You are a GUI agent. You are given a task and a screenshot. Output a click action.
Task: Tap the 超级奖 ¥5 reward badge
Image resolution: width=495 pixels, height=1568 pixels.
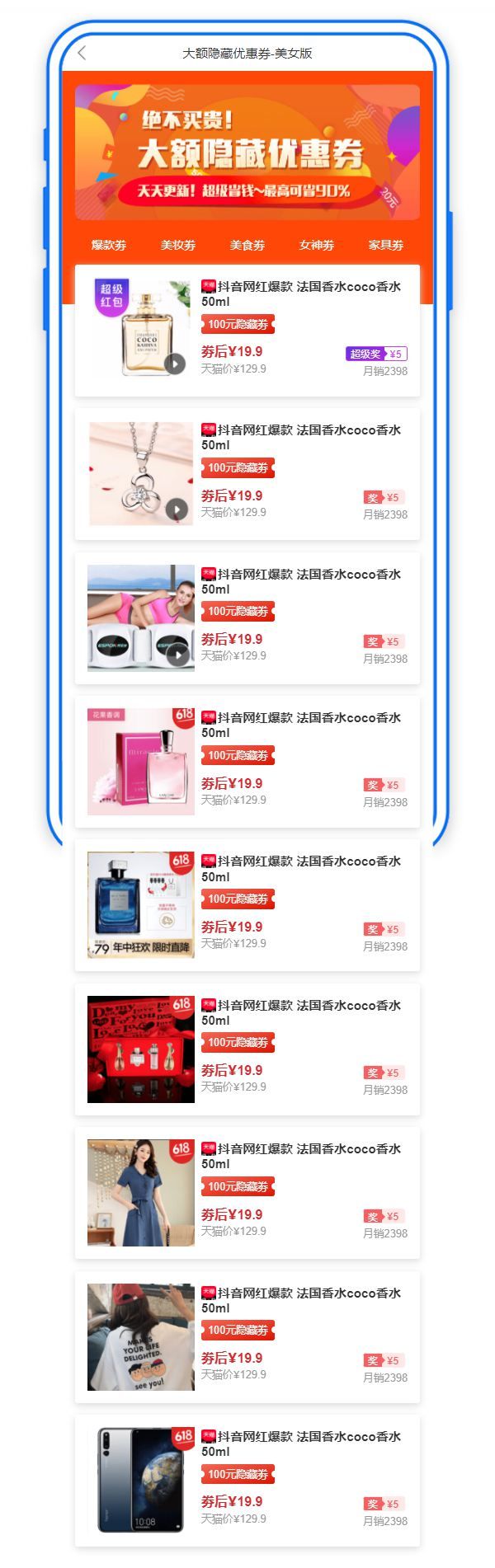tap(376, 354)
